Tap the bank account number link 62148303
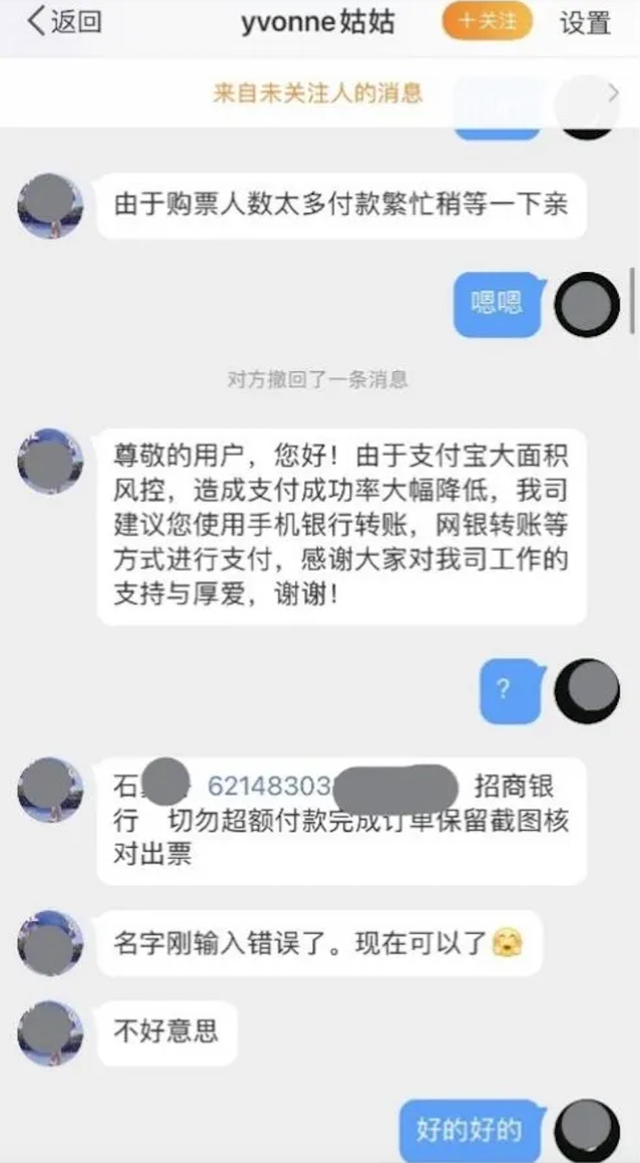The width and height of the screenshot is (640, 1163). [x=268, y=785]
